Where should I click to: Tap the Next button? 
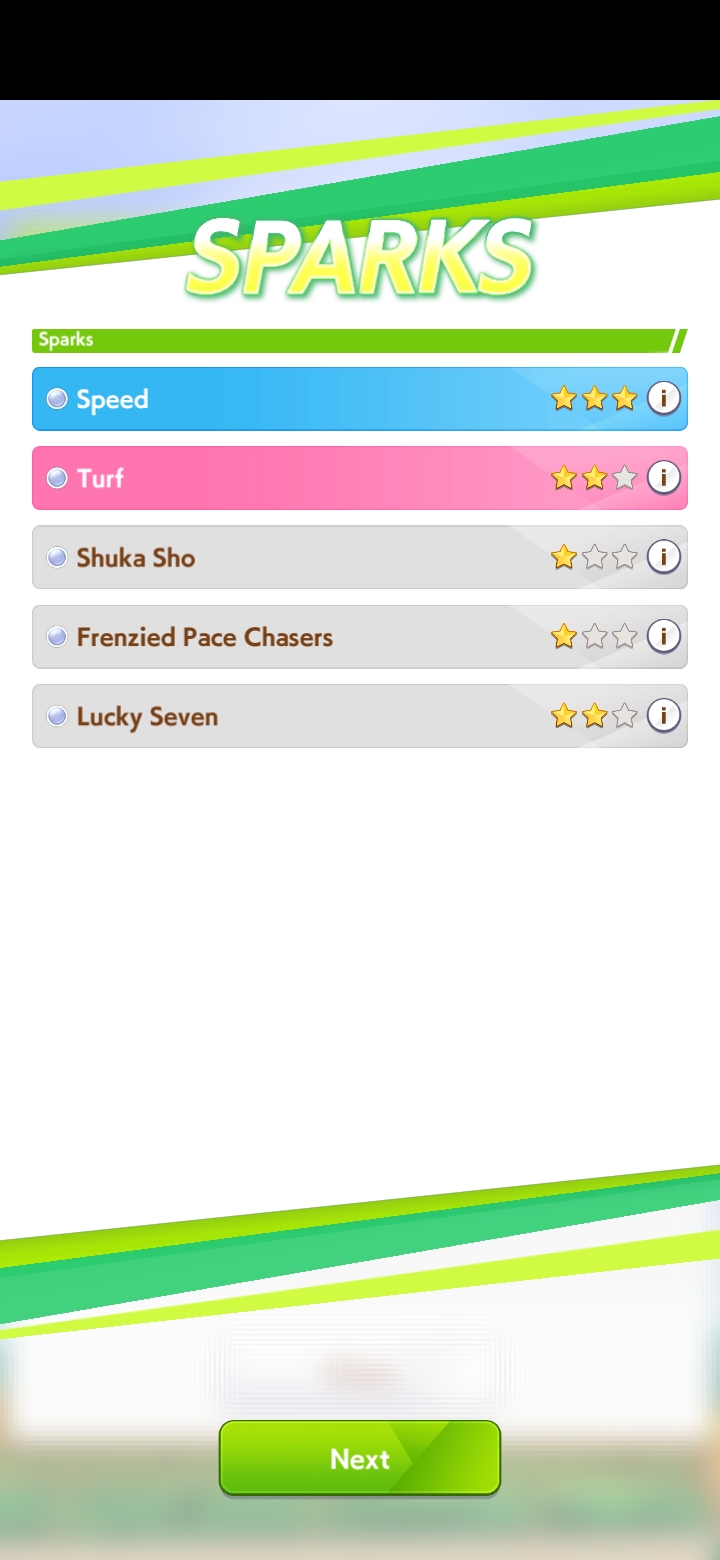[x=360, y=1458]
